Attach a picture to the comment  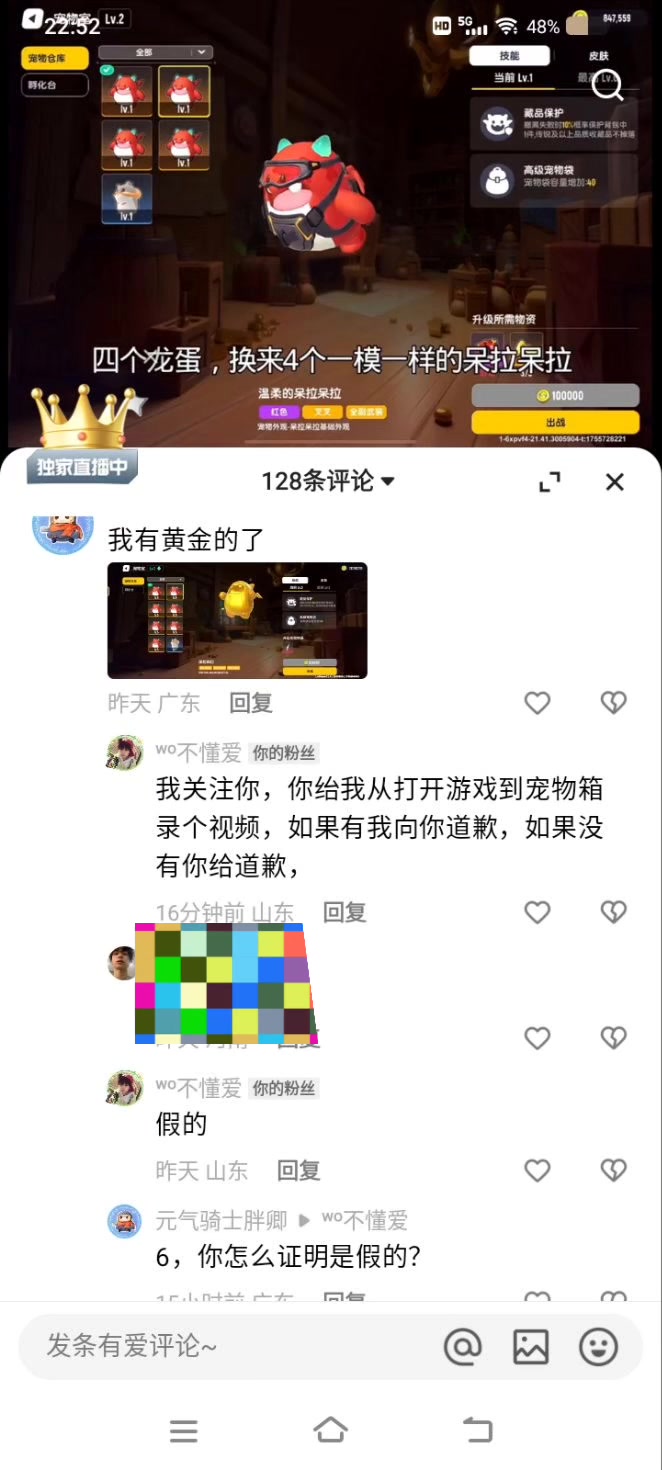(x=531, y=1347)
